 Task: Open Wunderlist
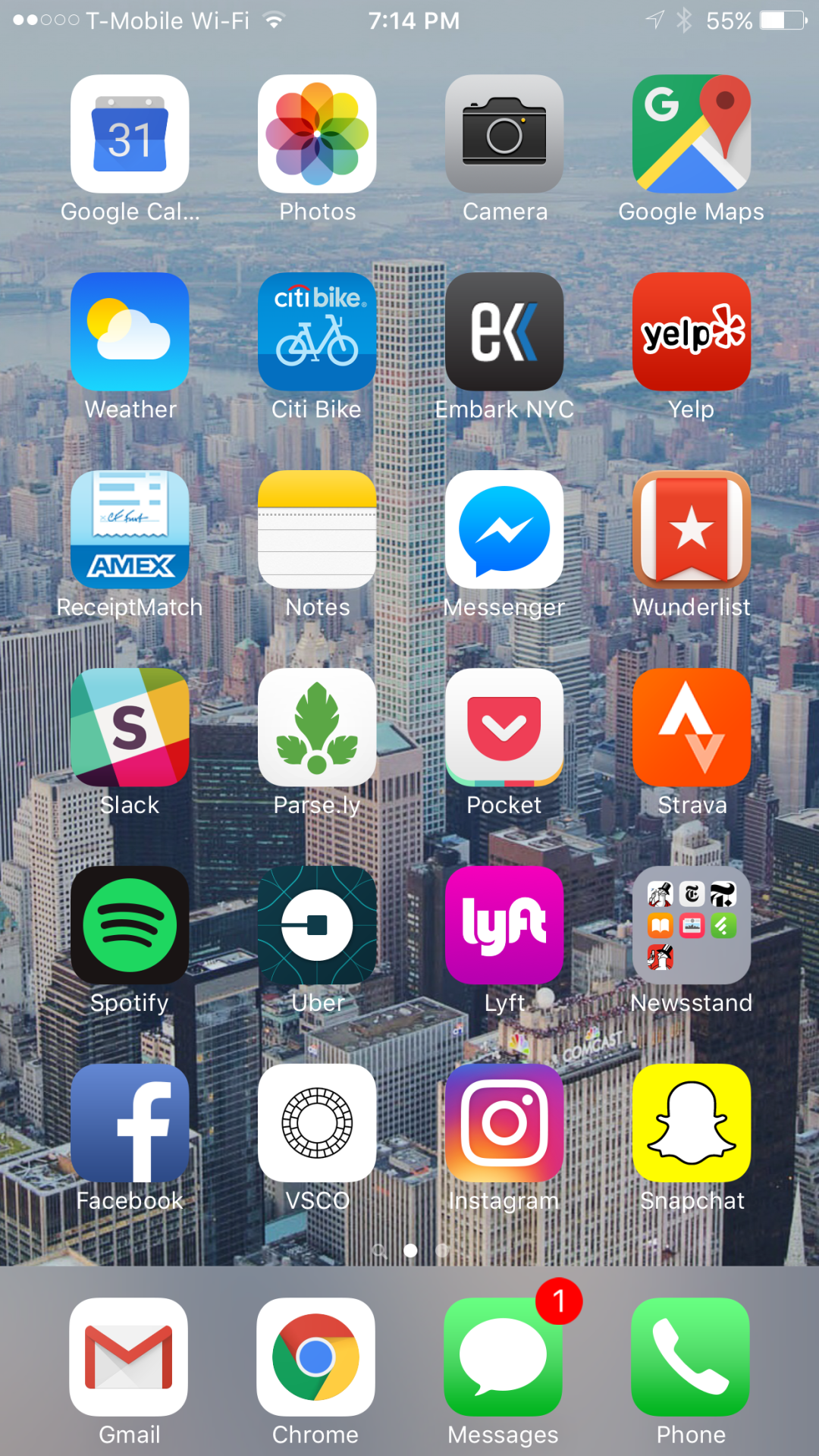(691, 529)
